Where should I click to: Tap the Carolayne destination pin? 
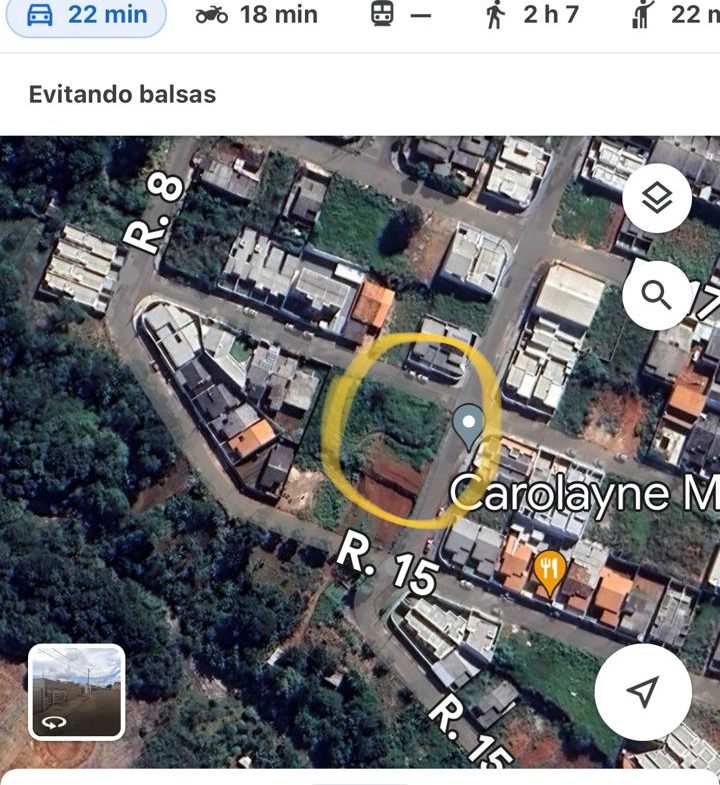468,426
